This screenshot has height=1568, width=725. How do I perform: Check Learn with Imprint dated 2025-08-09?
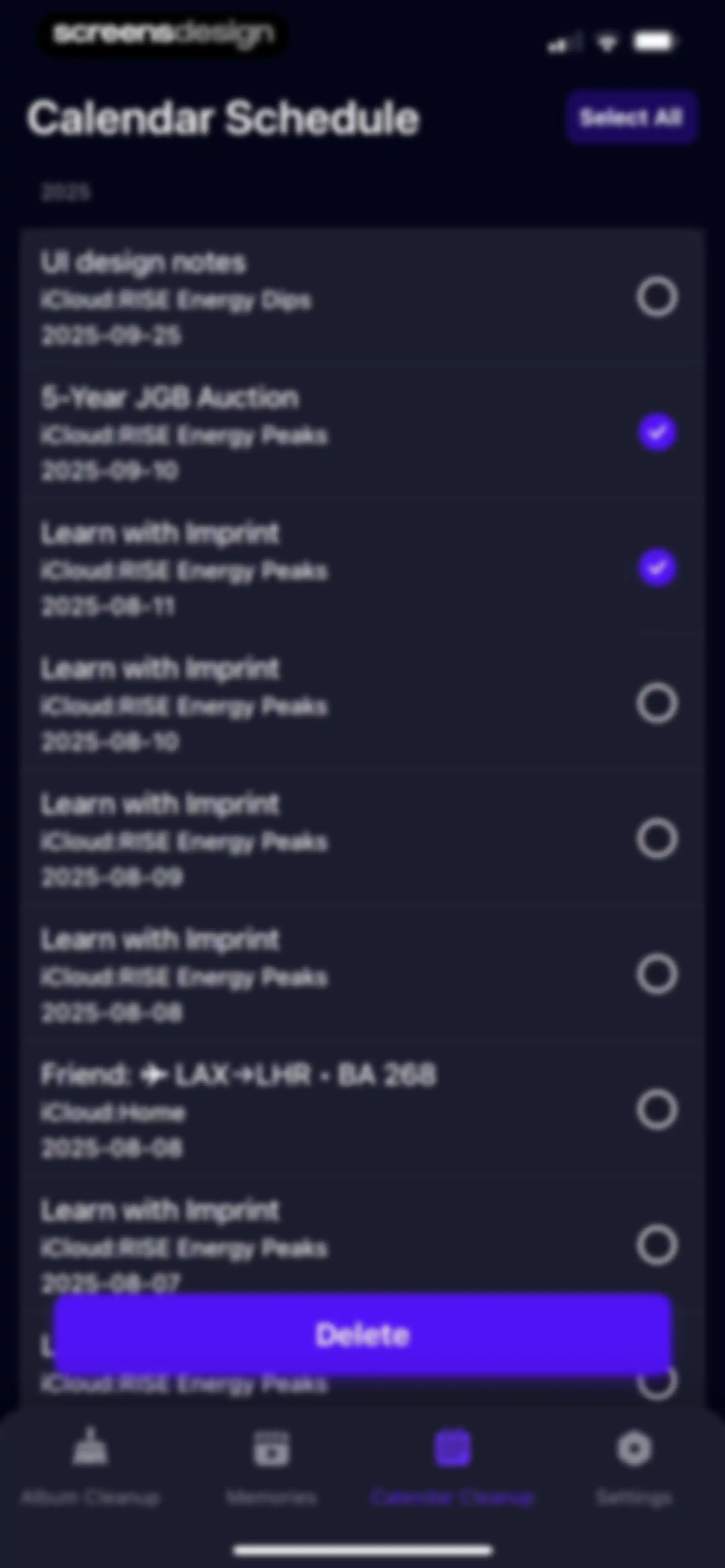point(656,839)
